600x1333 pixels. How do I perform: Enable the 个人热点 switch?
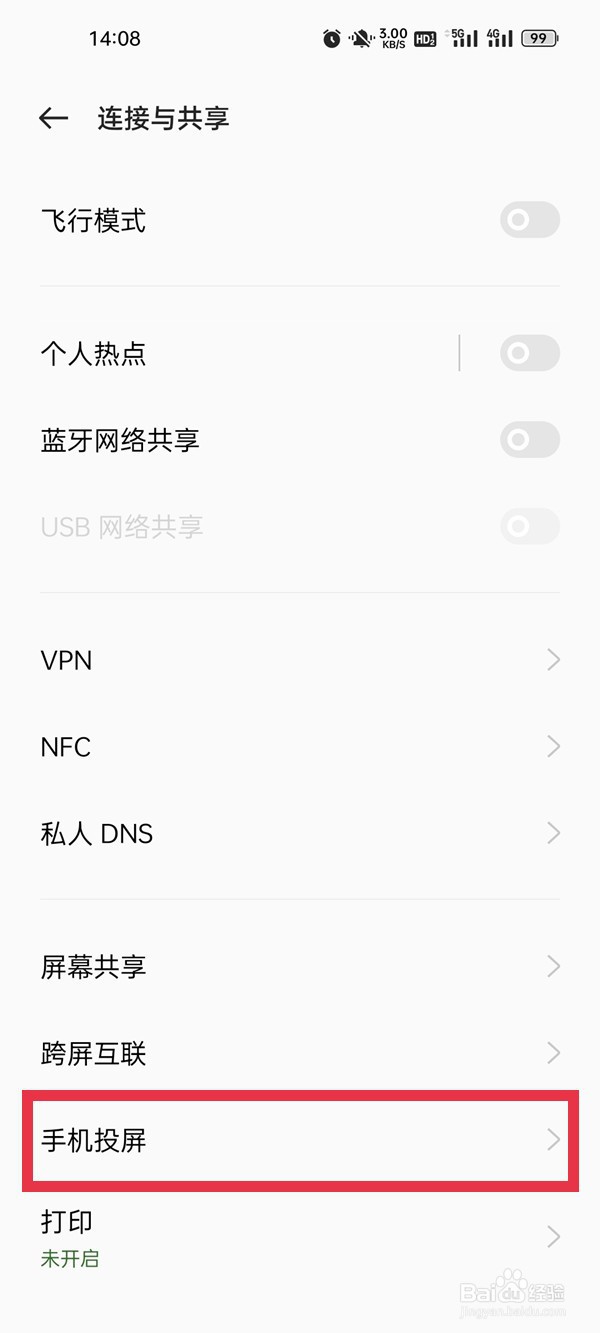click(529, 353)
